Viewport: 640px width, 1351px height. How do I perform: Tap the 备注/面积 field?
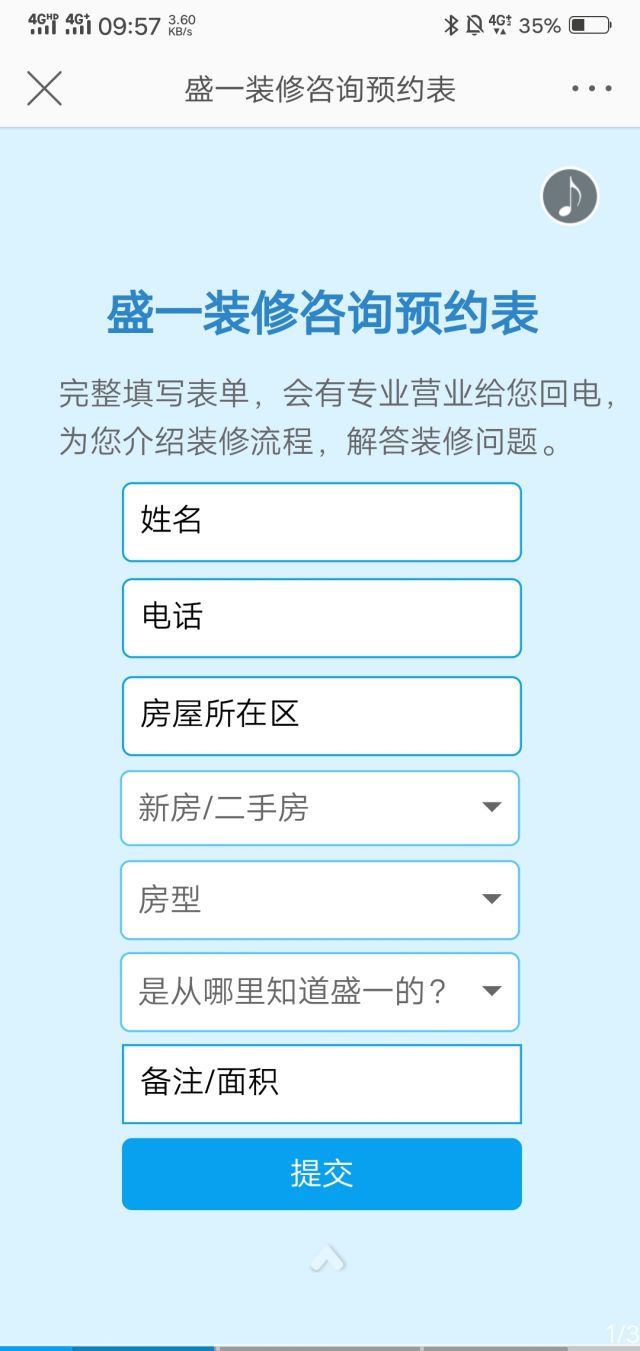pos(321,1084)
